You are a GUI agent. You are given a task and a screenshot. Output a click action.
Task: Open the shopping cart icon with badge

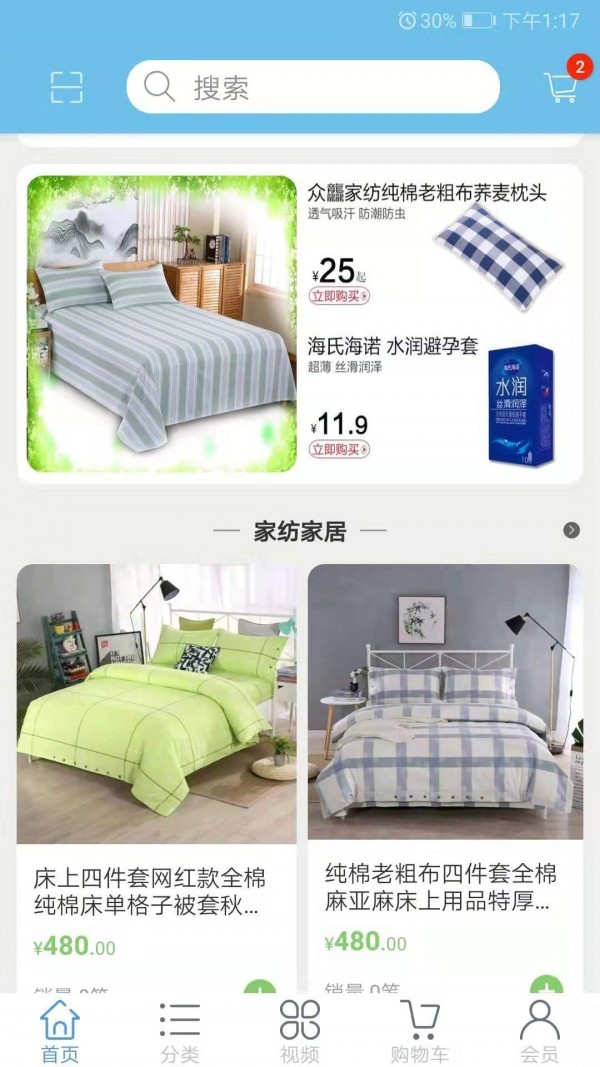click(x=561, y=87)
